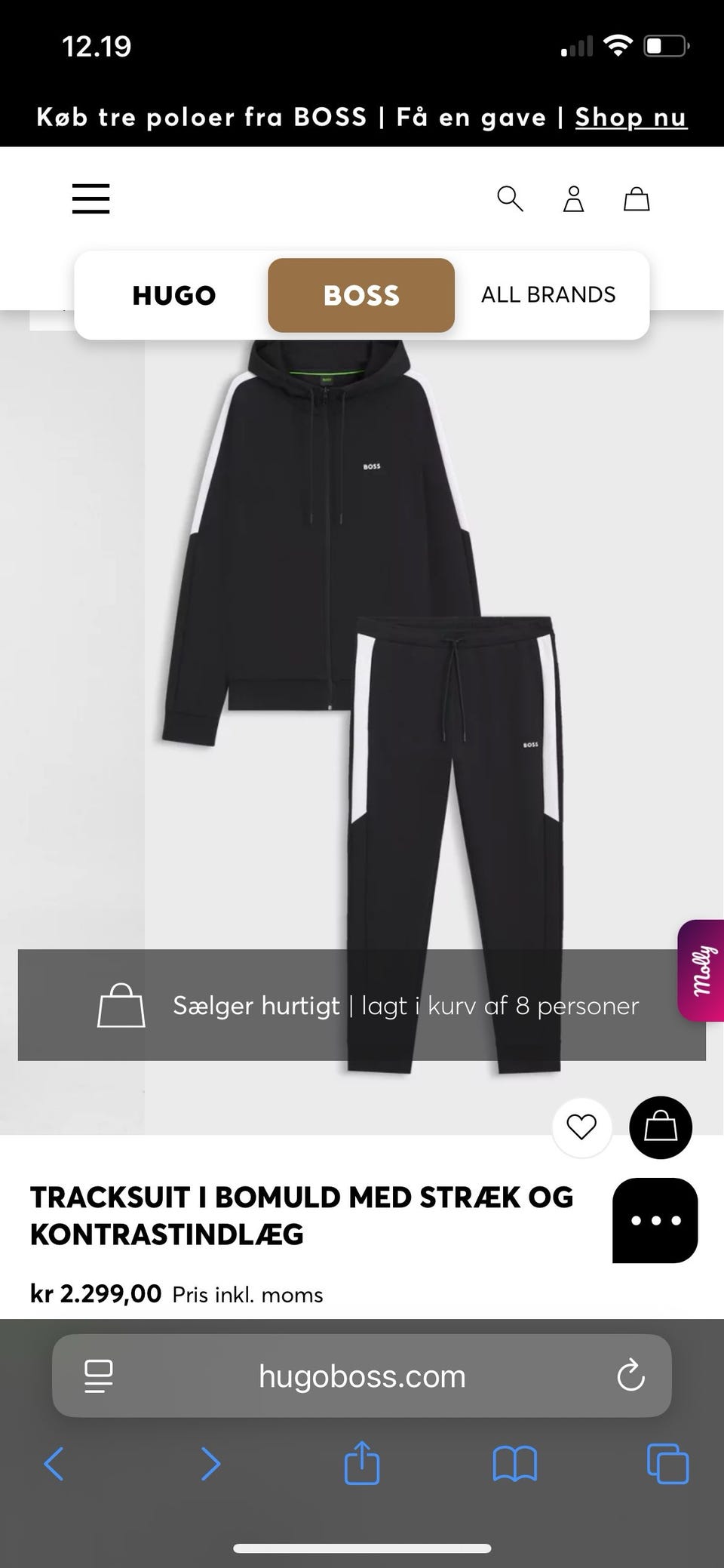Image resolution: width=724 pixels, height=1568 pixels.
Task: Go back to previous page
Action: click(x=54, y=1465)
